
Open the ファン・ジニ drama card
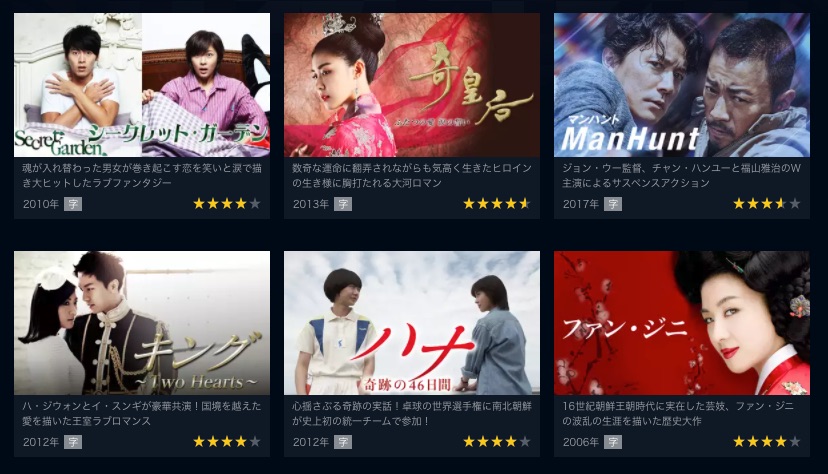(682, 323)
